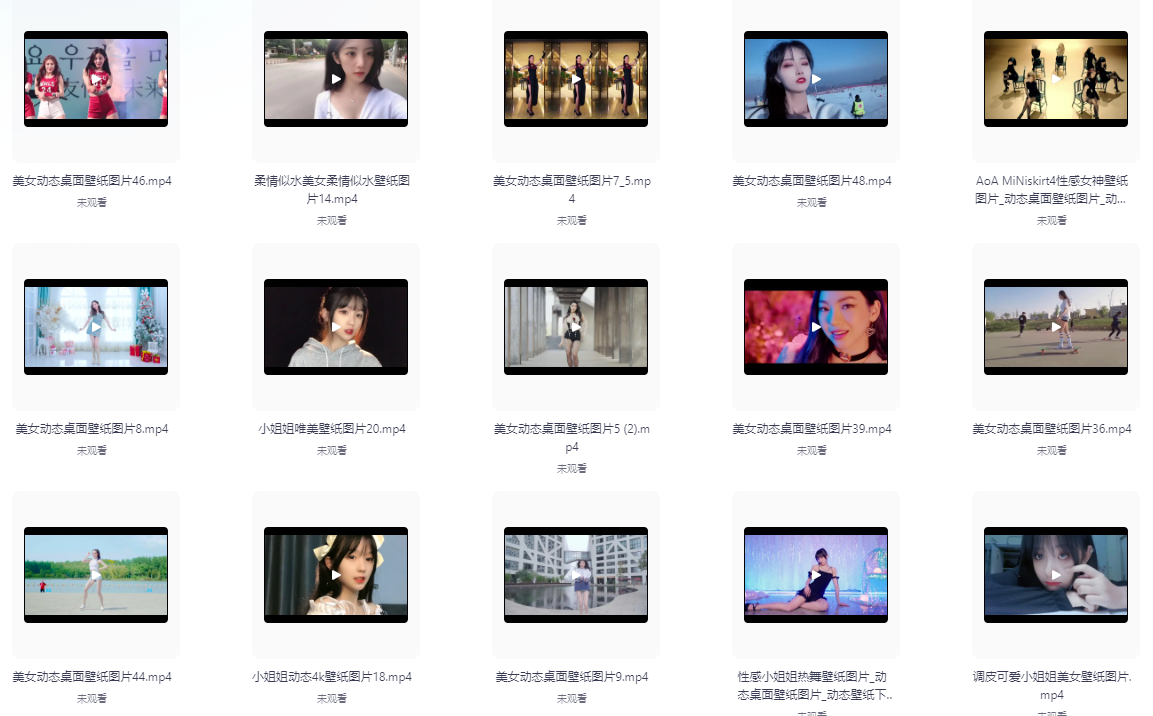Open 美女动态桌面壁纸图片44.mp4

(x=96, y=575)
